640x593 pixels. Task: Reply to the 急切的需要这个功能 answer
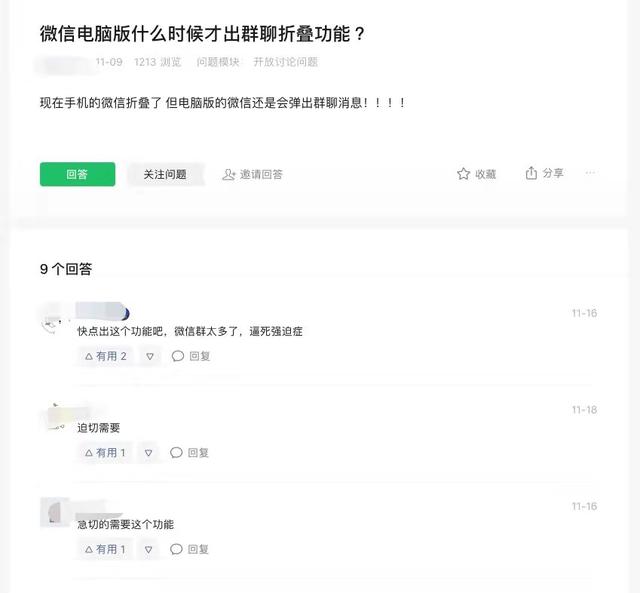tap(190, 549)
